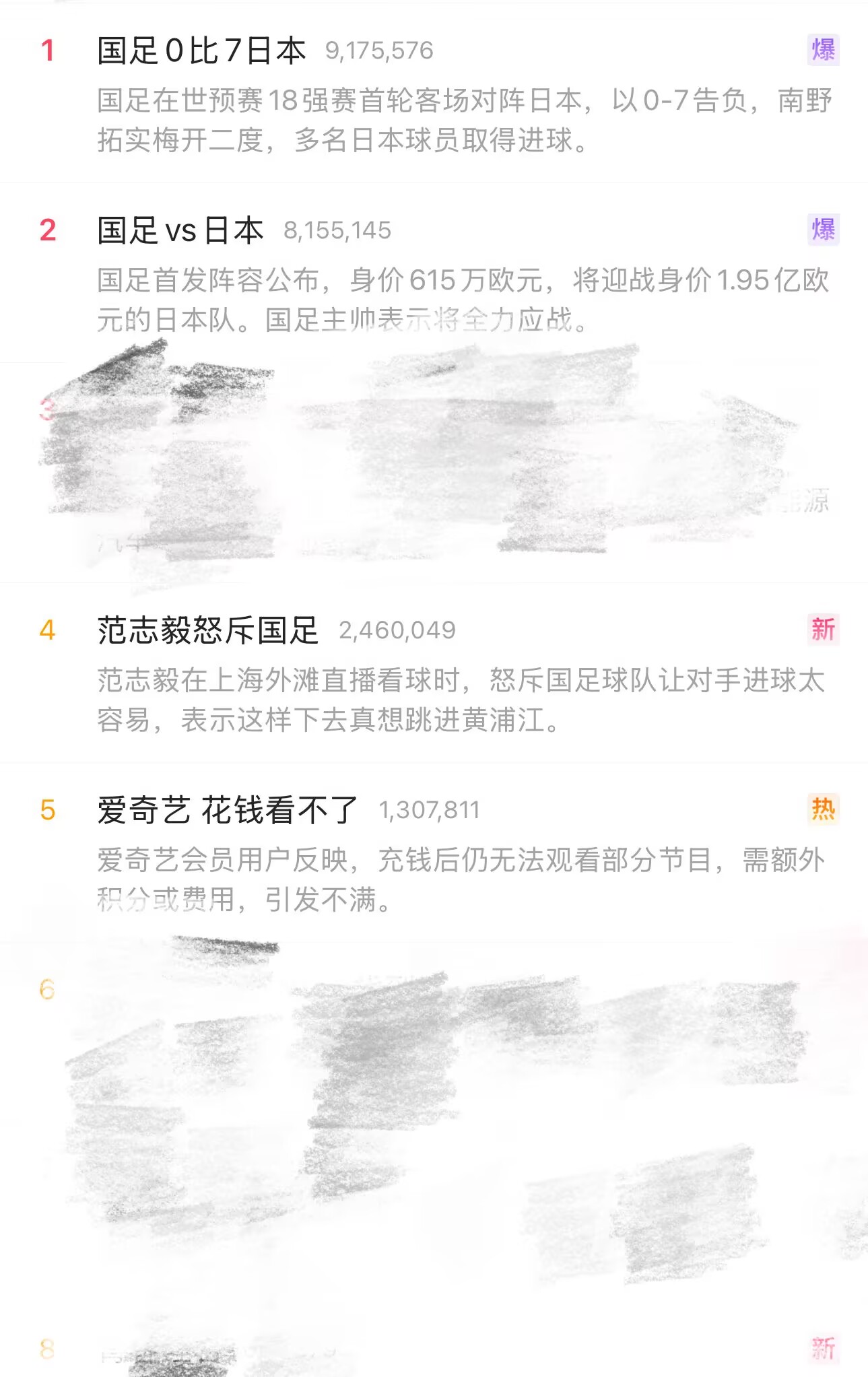Open the trending topic 爱奇艺 花钱看不了
The width and height of the screenshot is (868, 1377).
[x=227, y=810]
